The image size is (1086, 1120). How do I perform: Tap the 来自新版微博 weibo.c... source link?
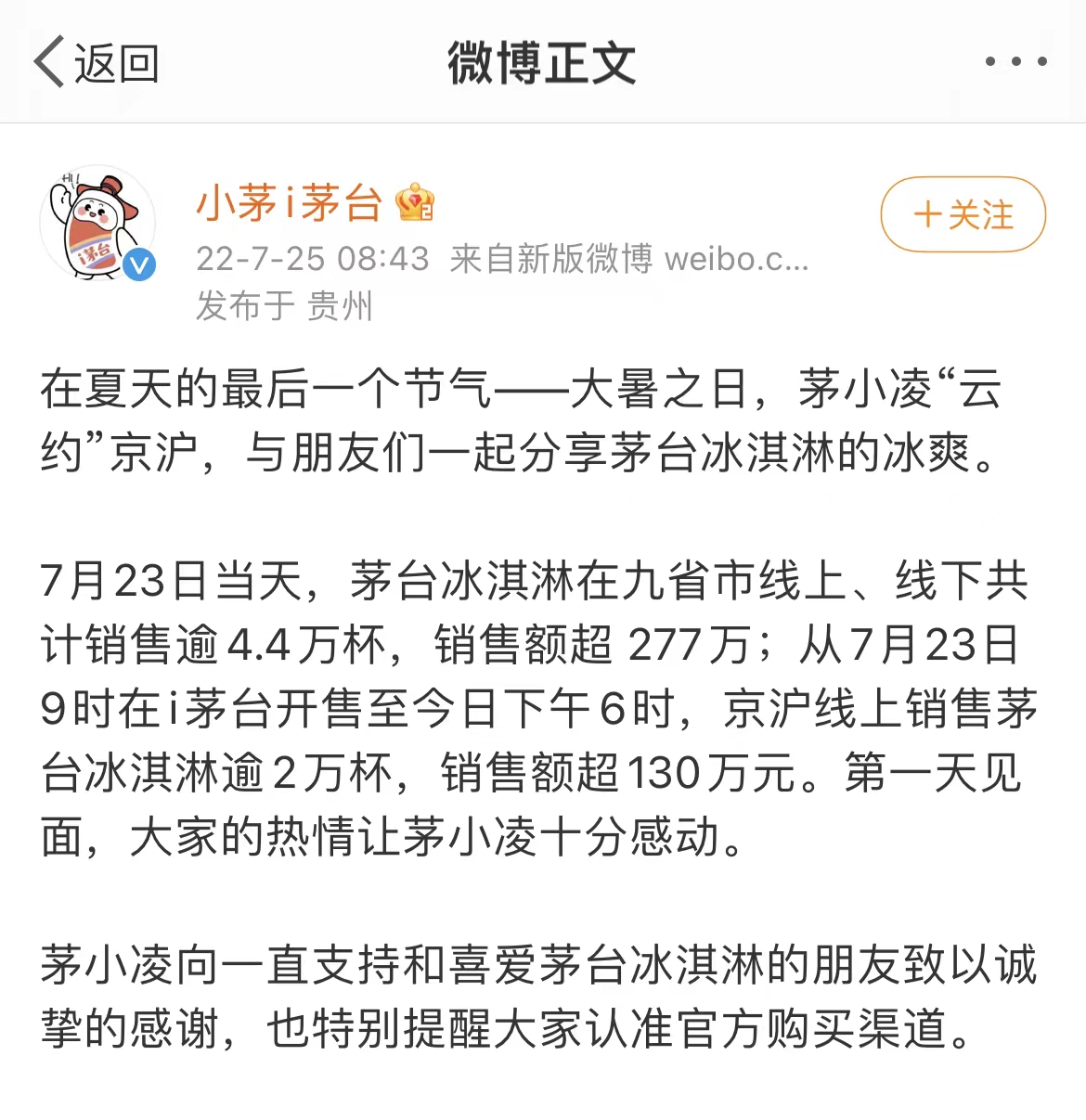pyautogui.click(x=628, y=259)
